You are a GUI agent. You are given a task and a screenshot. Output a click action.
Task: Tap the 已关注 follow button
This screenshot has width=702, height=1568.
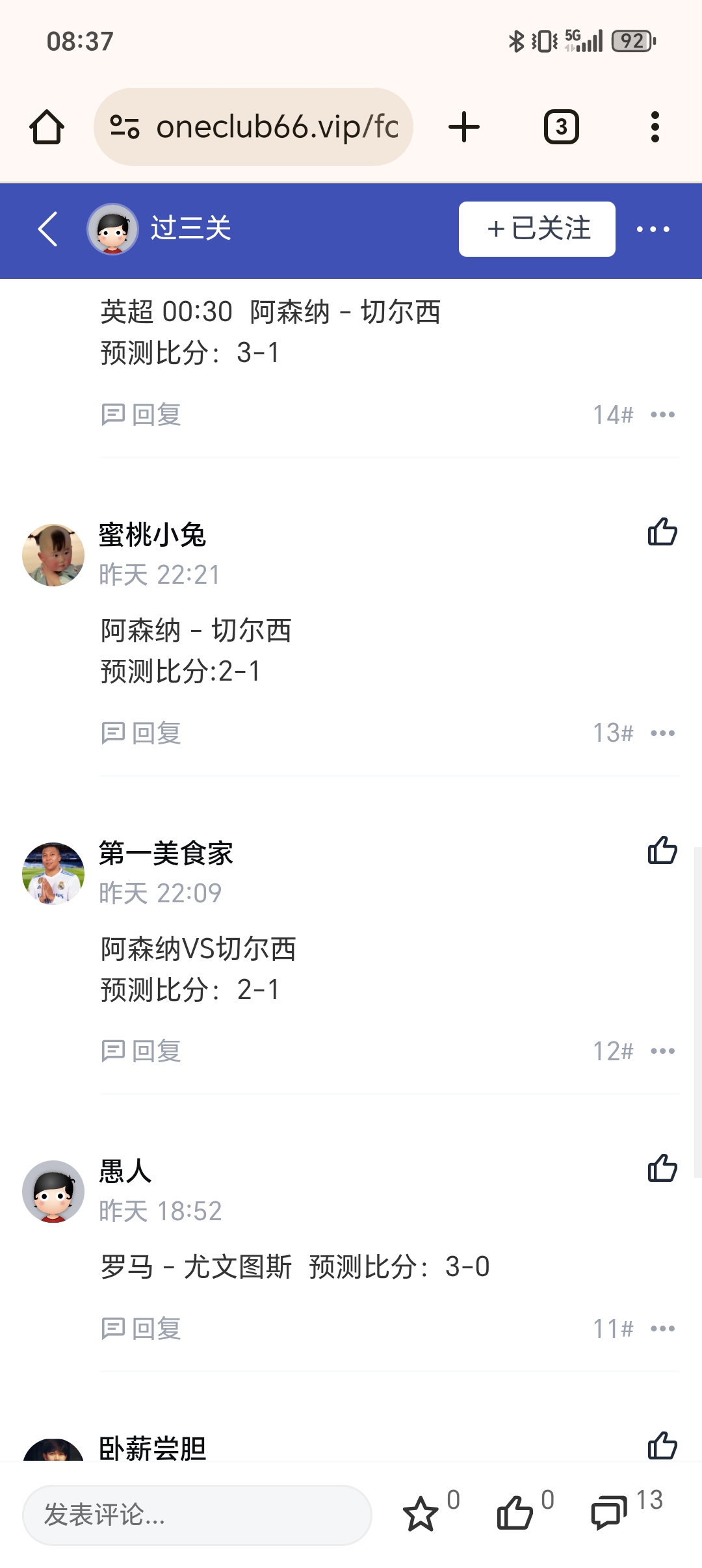coord(537,229)
